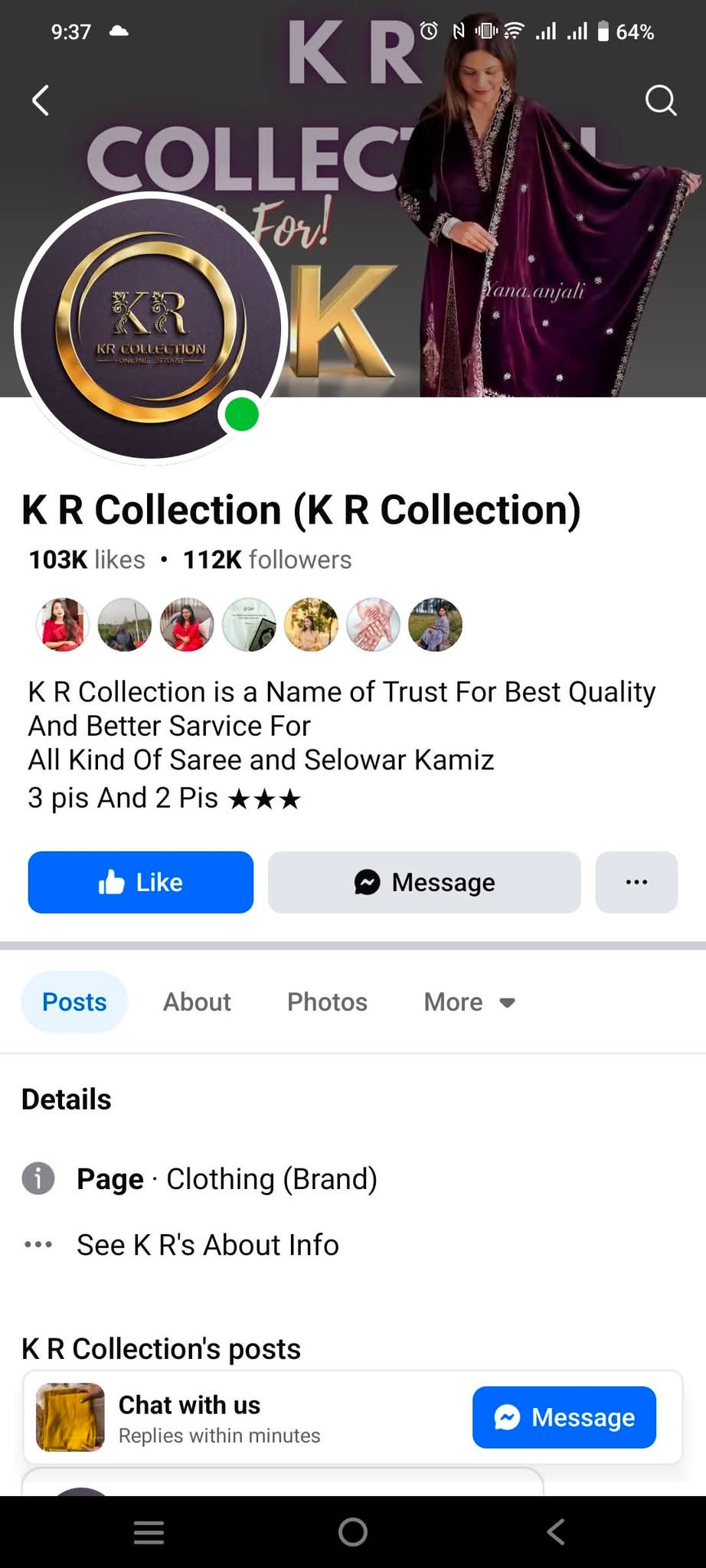The width and height of the screenshot is (706, 1568).
Task: Go to the home screen
Action: coord(353,1532)
